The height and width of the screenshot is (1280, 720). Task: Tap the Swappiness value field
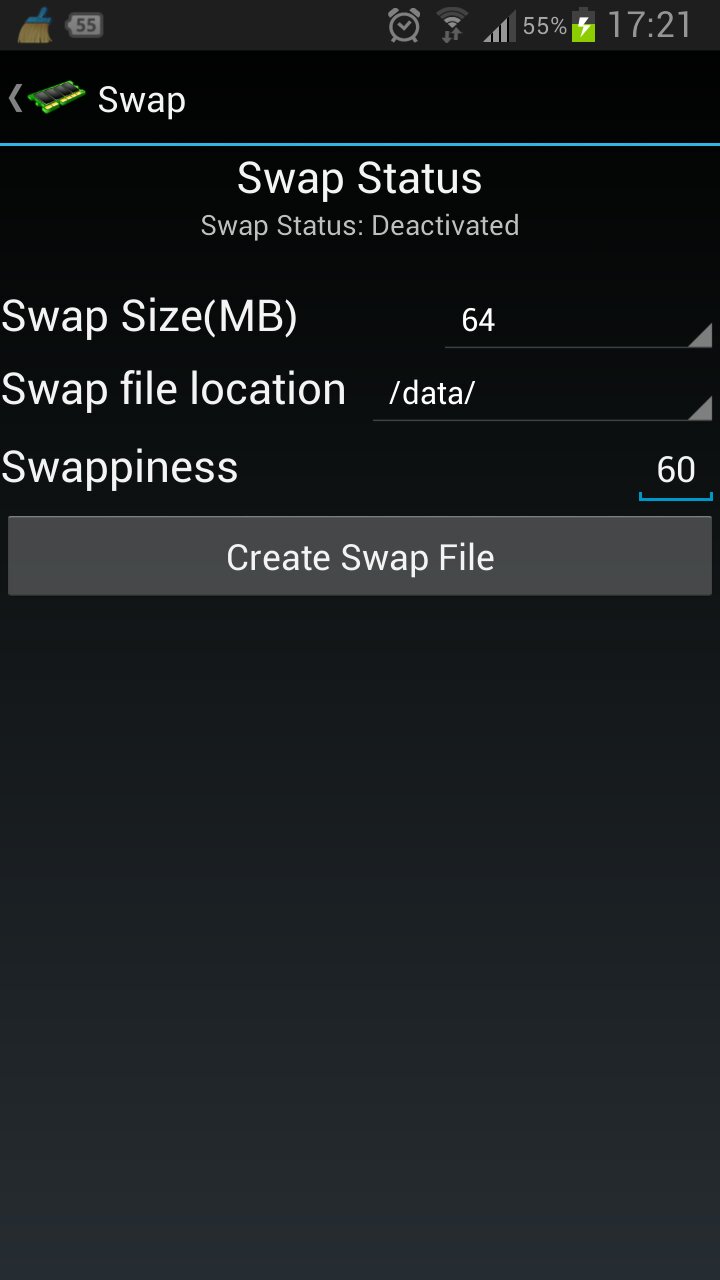coord(676,469)
